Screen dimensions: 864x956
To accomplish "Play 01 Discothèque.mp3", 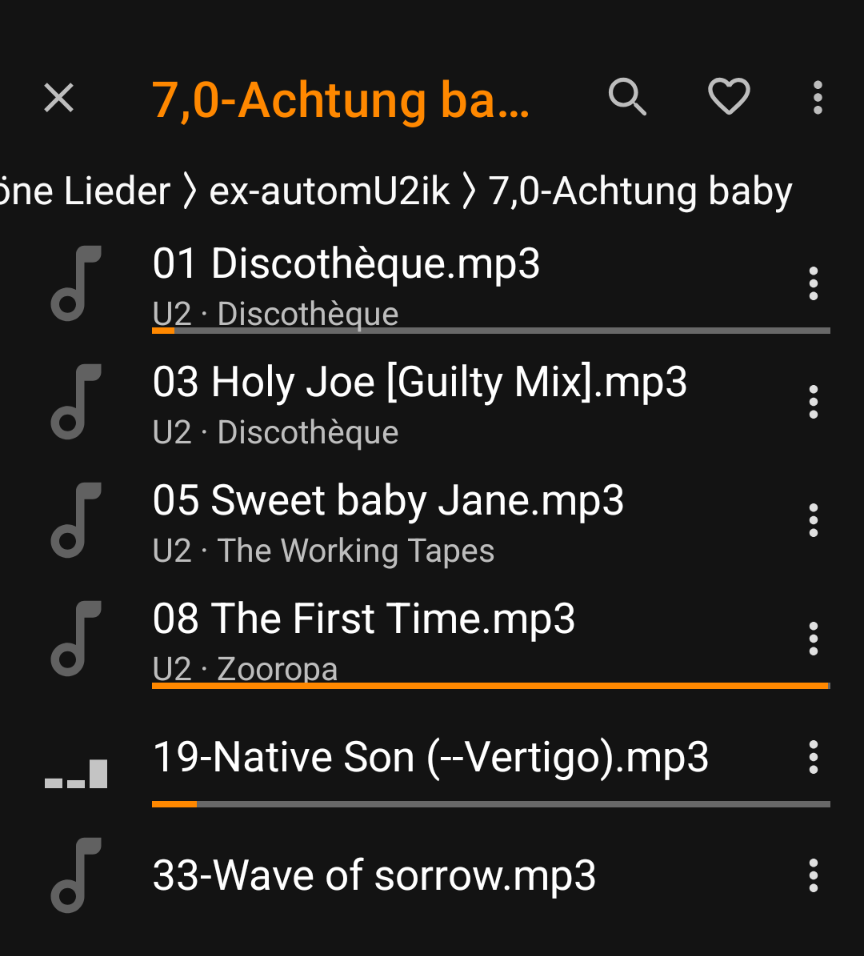I will pos(346,264).
